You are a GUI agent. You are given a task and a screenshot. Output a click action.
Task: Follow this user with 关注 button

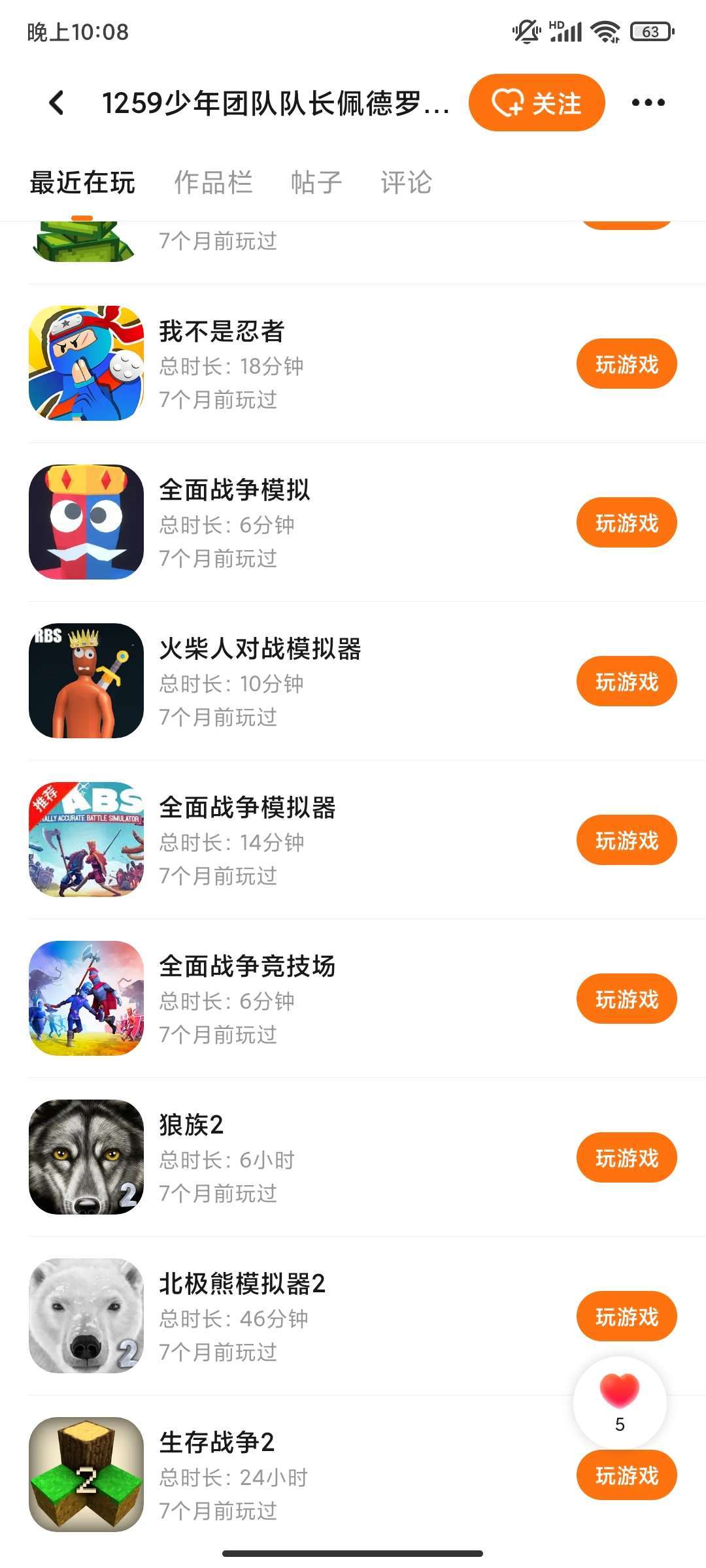537,103
